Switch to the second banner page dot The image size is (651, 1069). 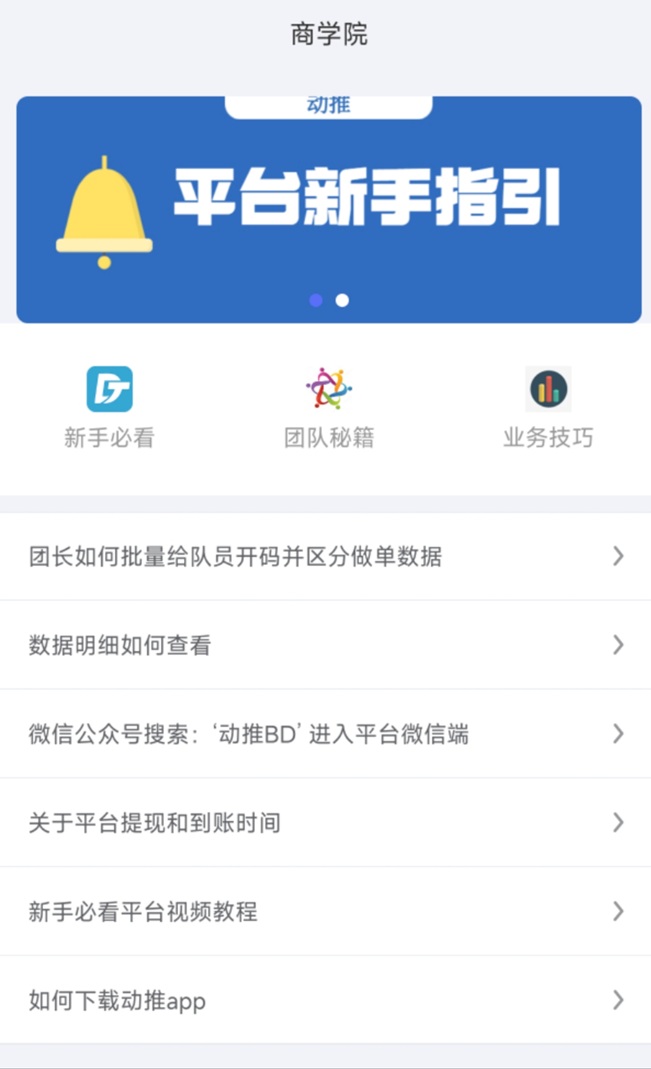[x=342, y=300]
